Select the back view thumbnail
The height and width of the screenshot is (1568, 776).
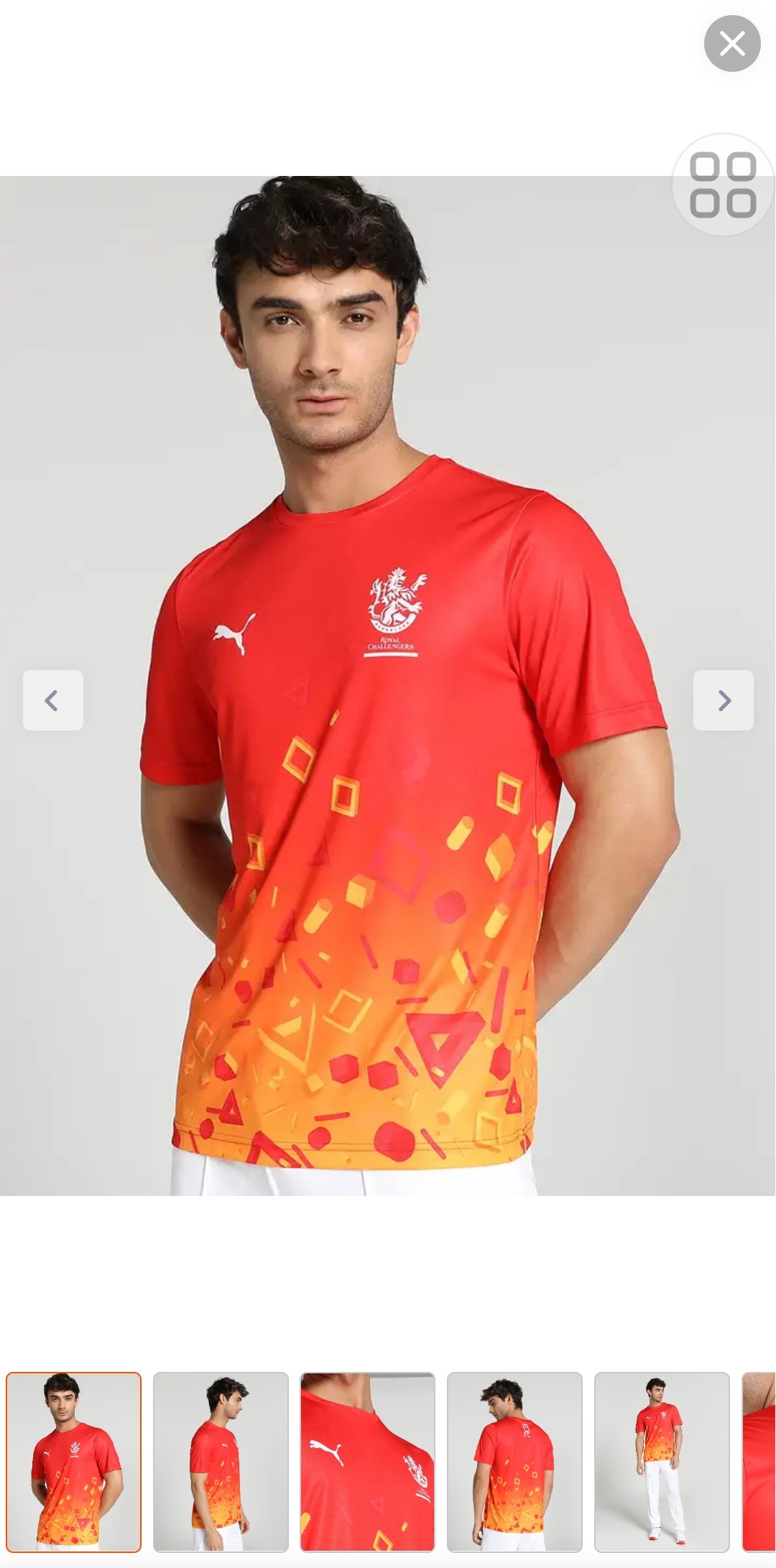[x=514, y=1462]
